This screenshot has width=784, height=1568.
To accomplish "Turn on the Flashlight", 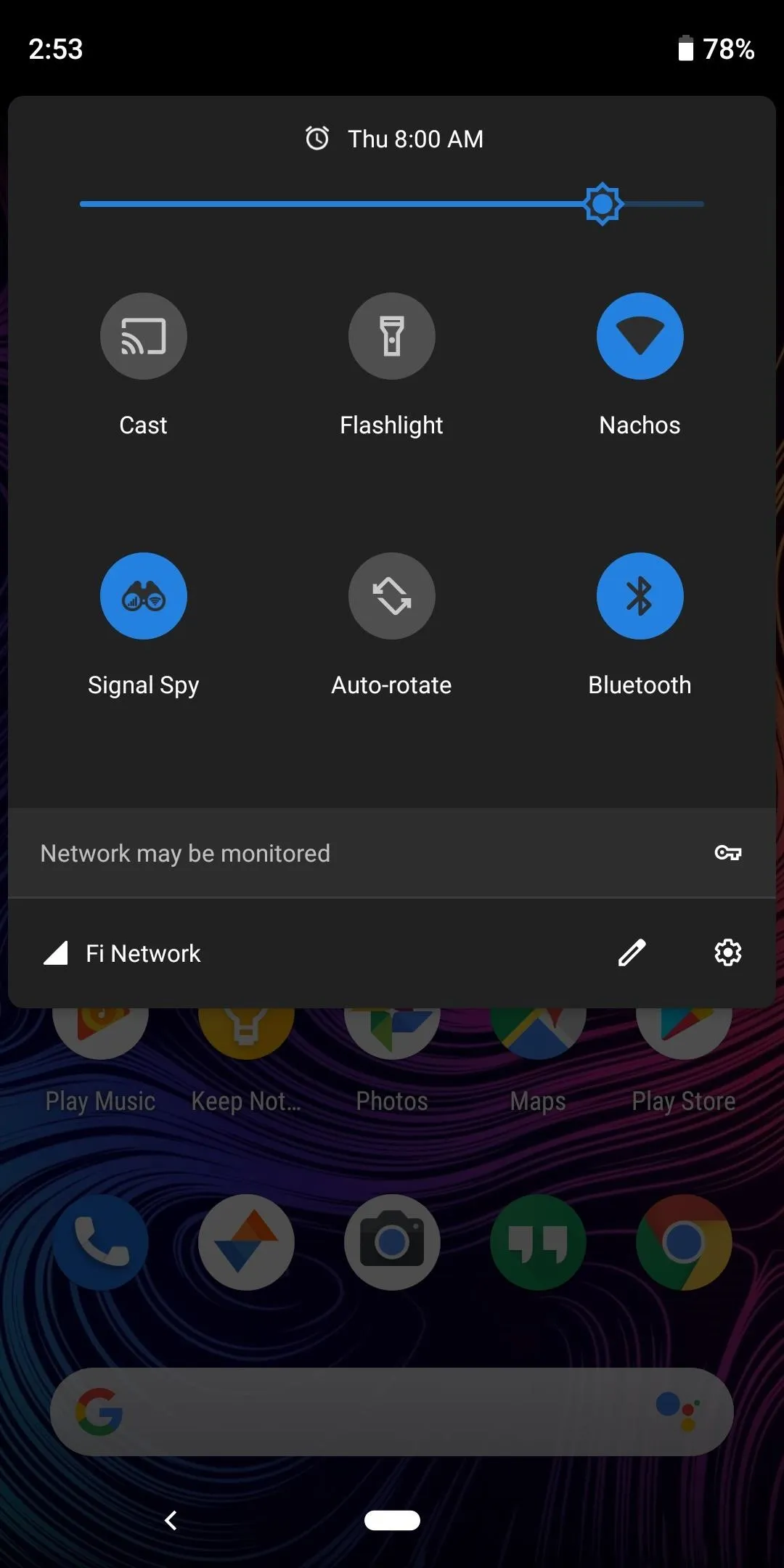I will click(392, 336).
